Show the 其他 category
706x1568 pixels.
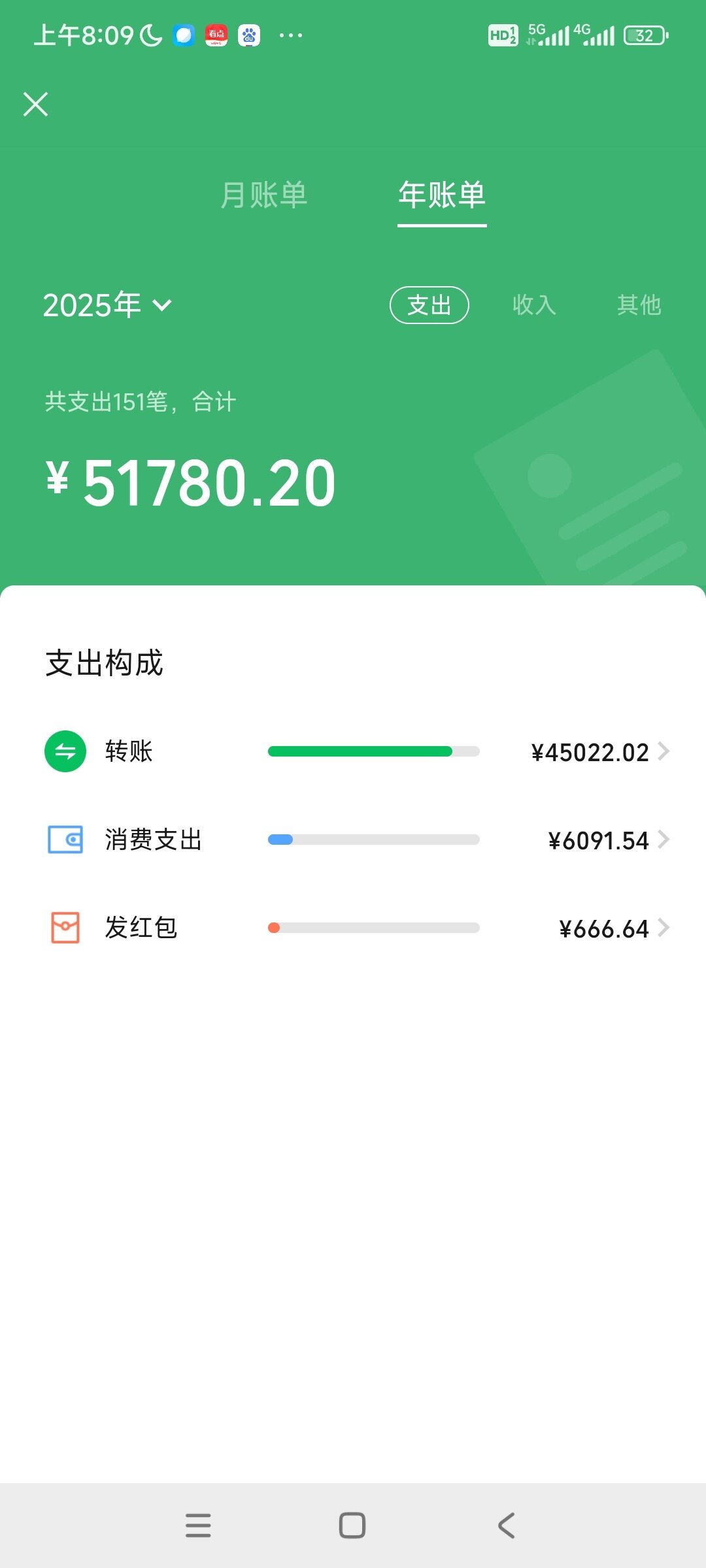639,305
